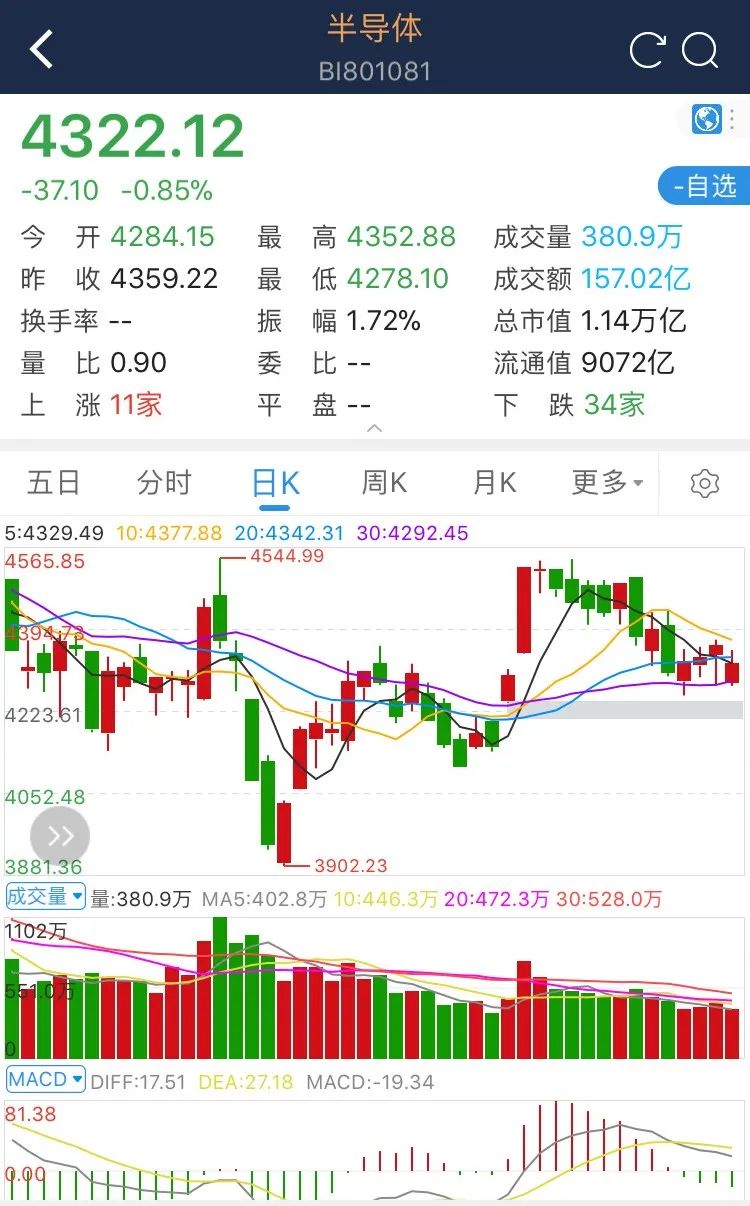Refresh the quote data
The height and width of the screenshot is (1206, 750).
coord(647,50)
